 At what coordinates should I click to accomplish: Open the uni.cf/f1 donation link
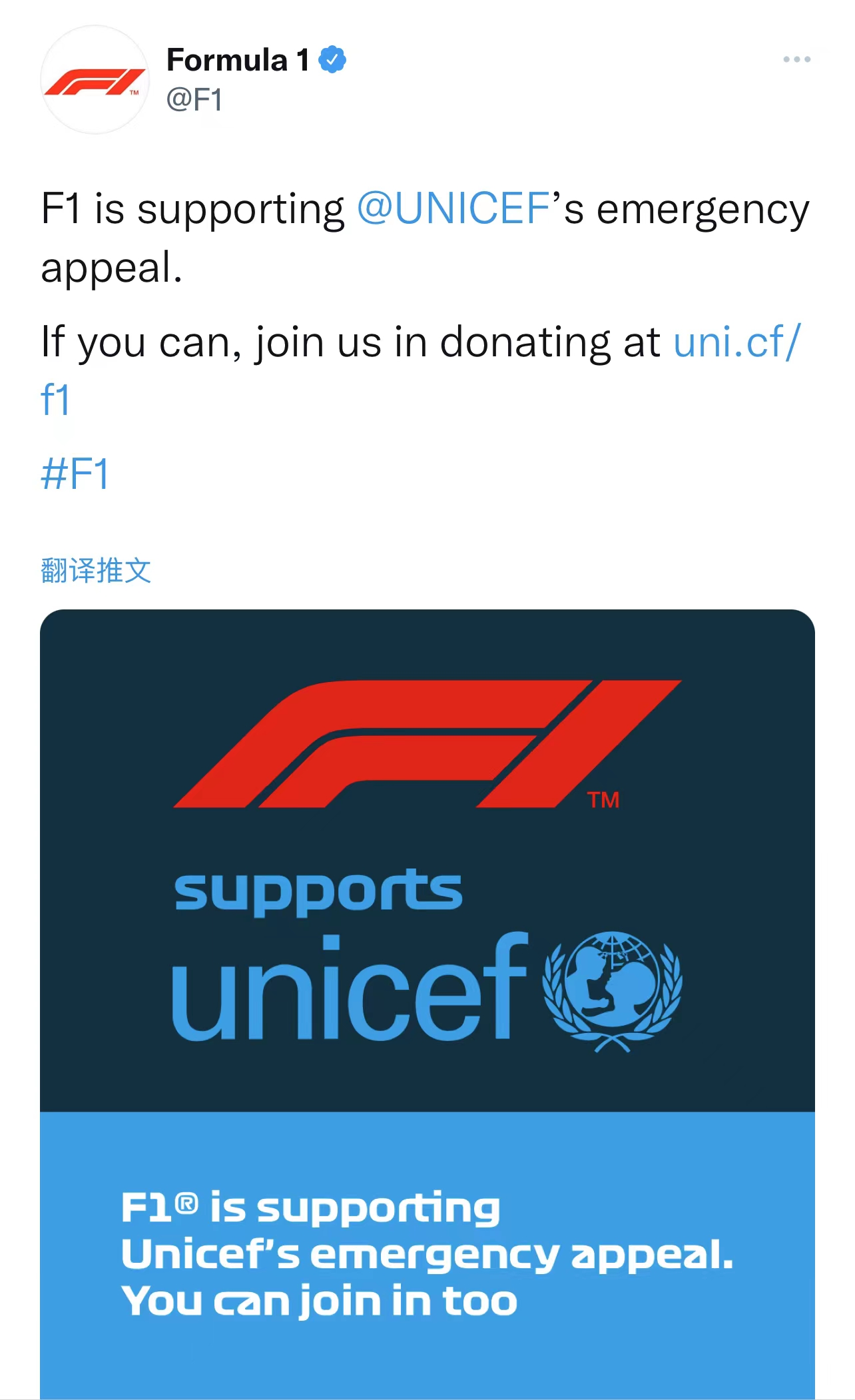point(735,342)
